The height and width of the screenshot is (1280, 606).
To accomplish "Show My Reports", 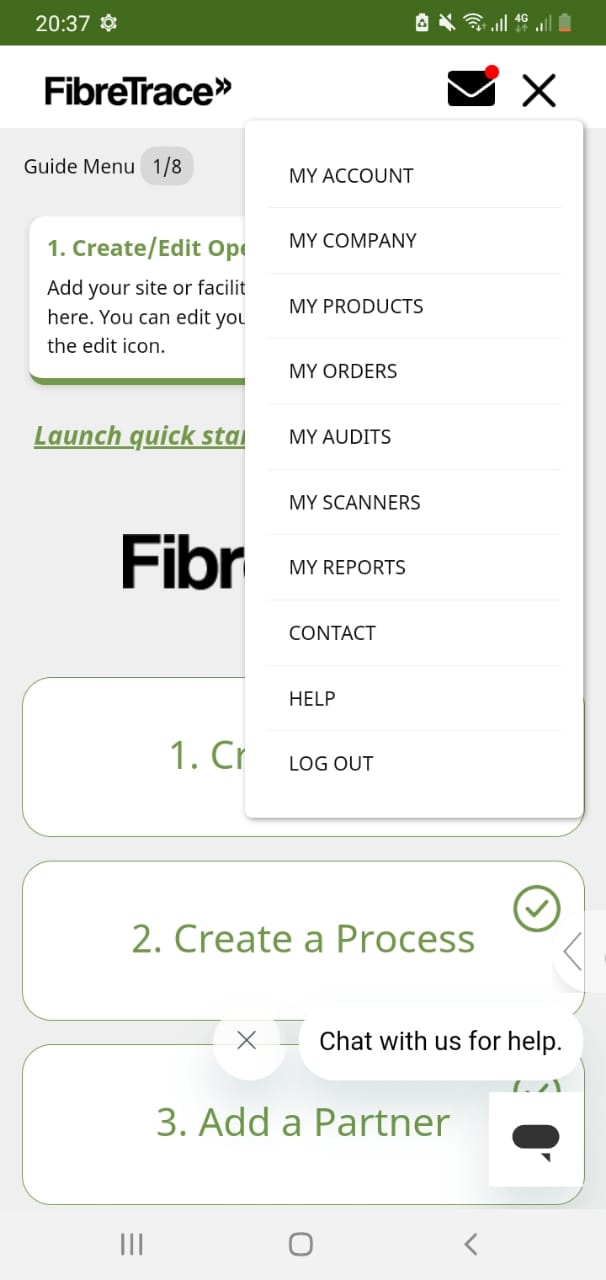I will pyautogui.click(x=414, y=567).
